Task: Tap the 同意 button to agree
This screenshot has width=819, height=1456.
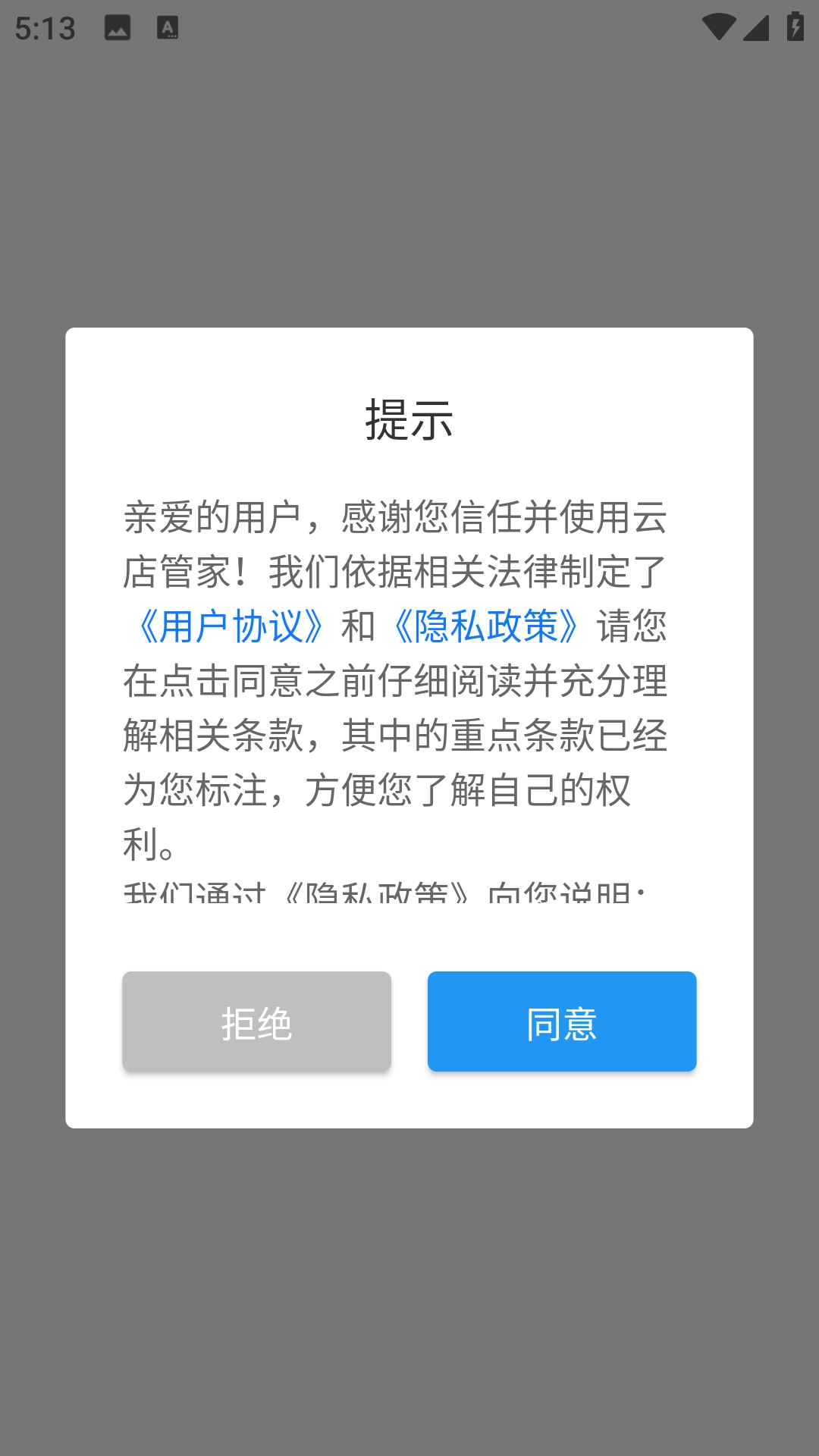Action: (x=561, y=1021)
